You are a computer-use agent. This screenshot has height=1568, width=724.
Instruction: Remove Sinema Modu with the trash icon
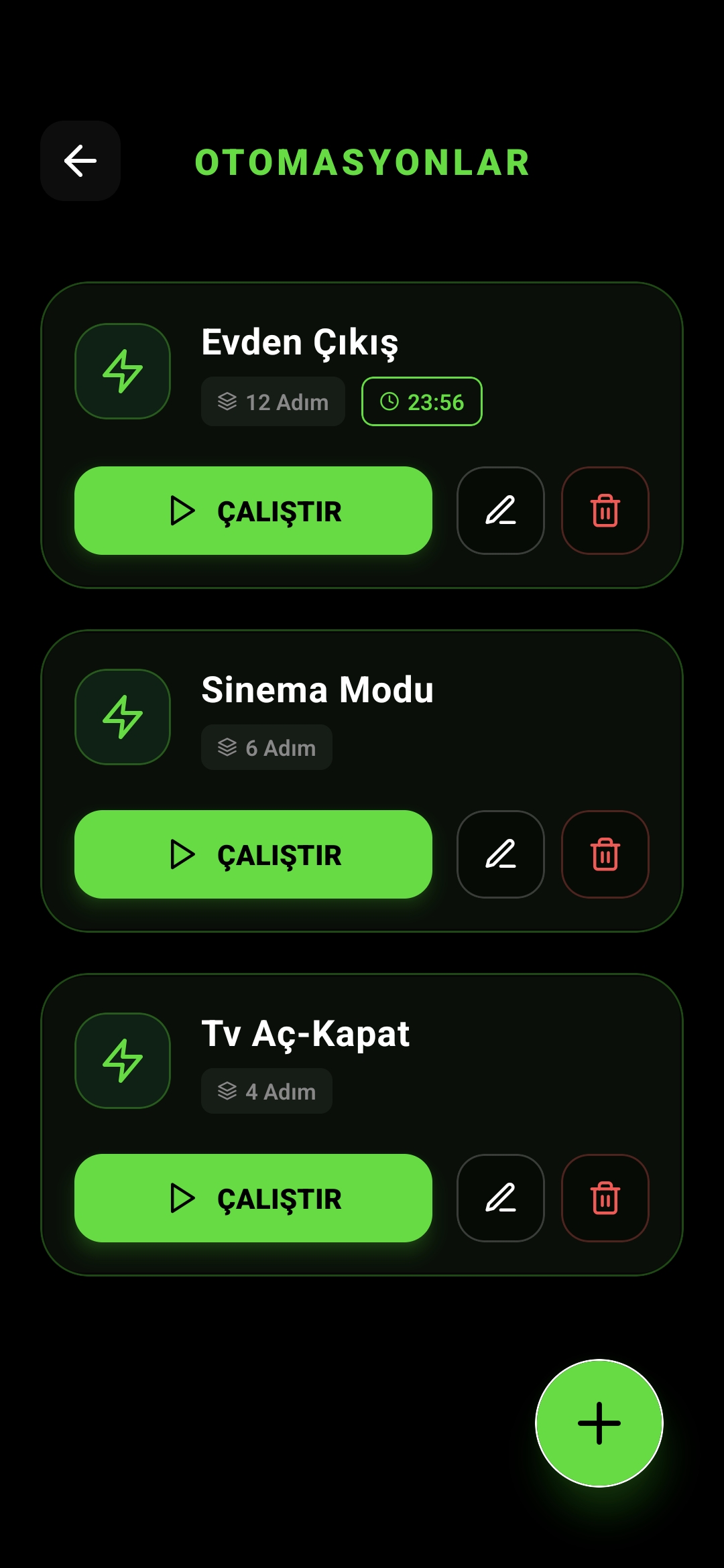605,854
